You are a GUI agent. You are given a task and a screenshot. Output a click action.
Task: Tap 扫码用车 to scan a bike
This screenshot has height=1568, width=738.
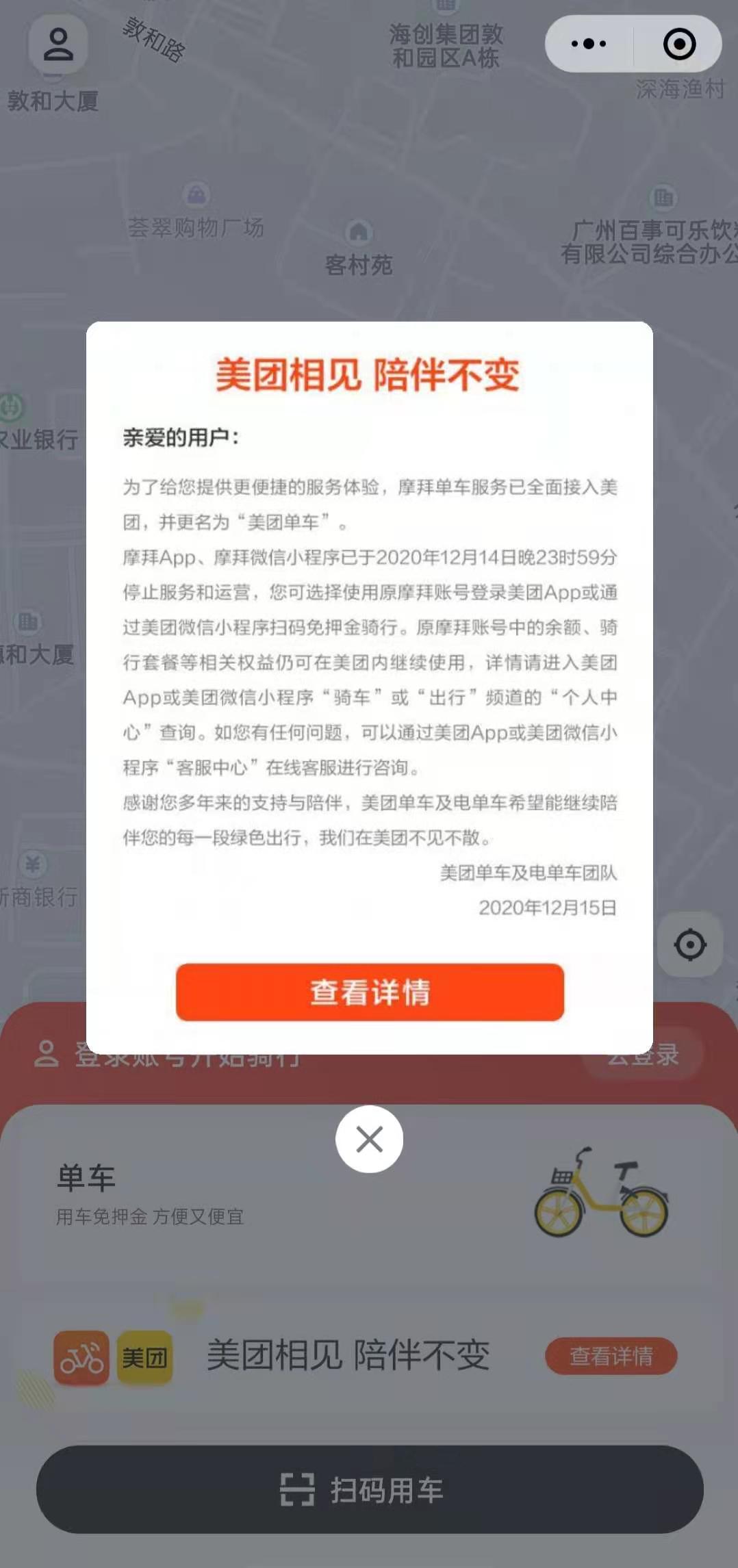click(x=370, y=1490)
